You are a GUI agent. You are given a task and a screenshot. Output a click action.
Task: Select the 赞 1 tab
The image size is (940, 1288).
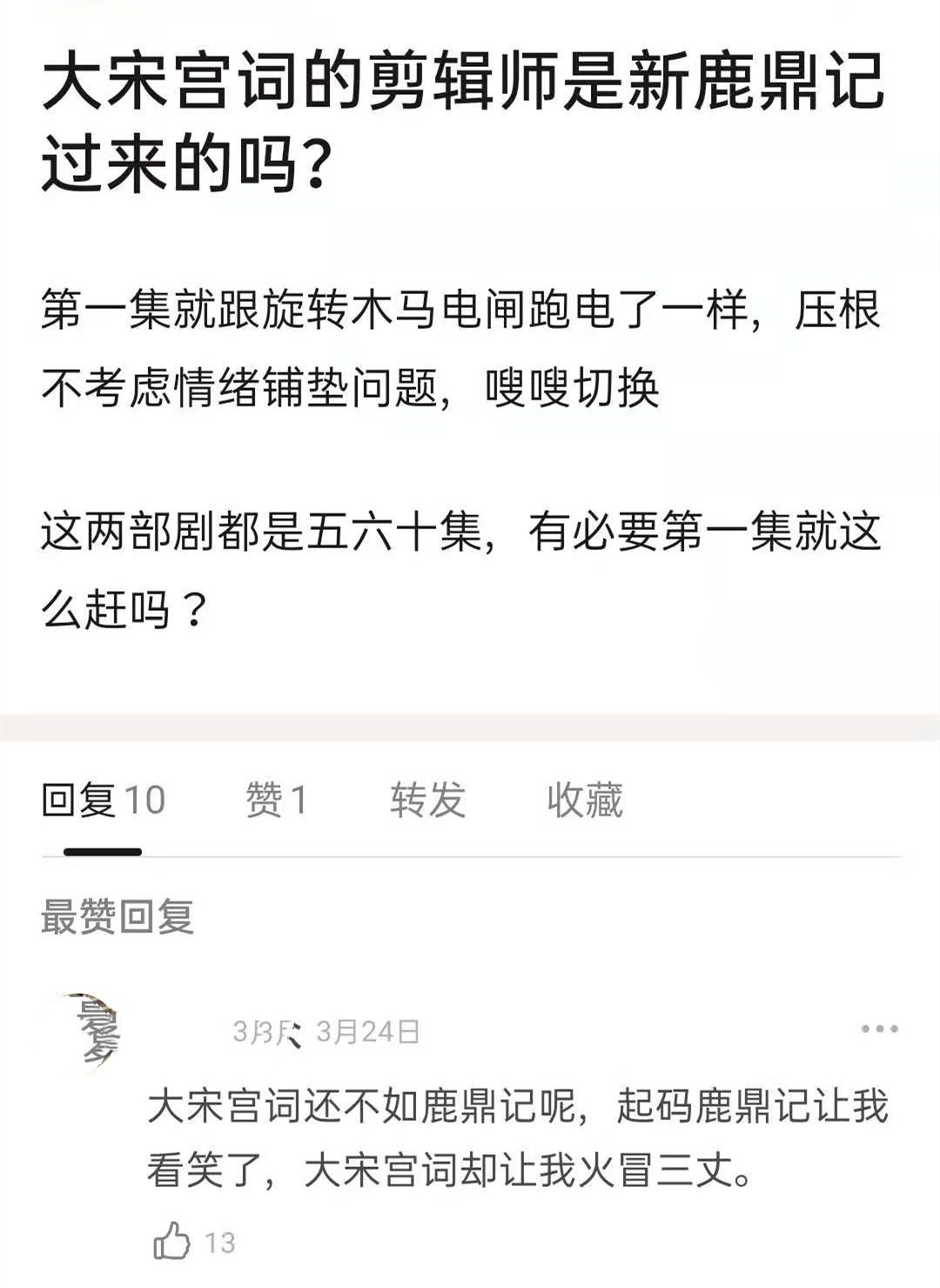click(x=276, y=800)
